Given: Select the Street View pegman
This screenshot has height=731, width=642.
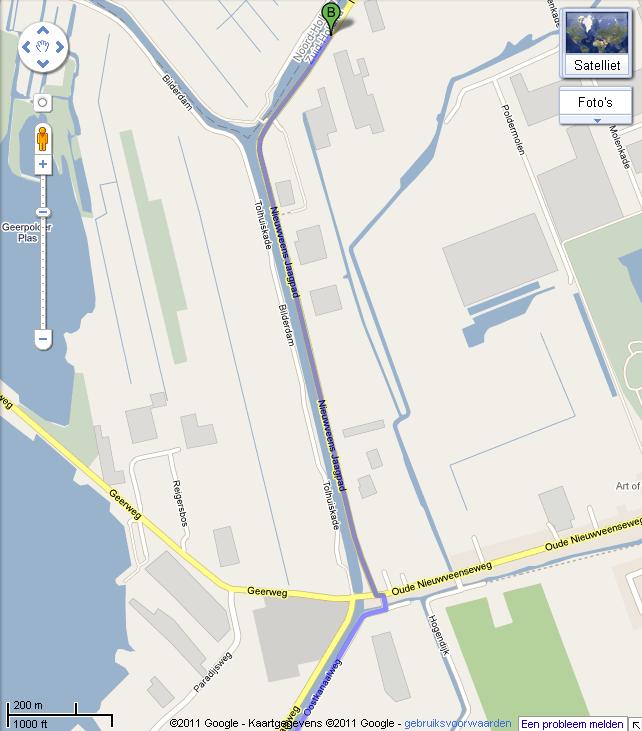Looking at the screenshot, I should tap(43, 137).
